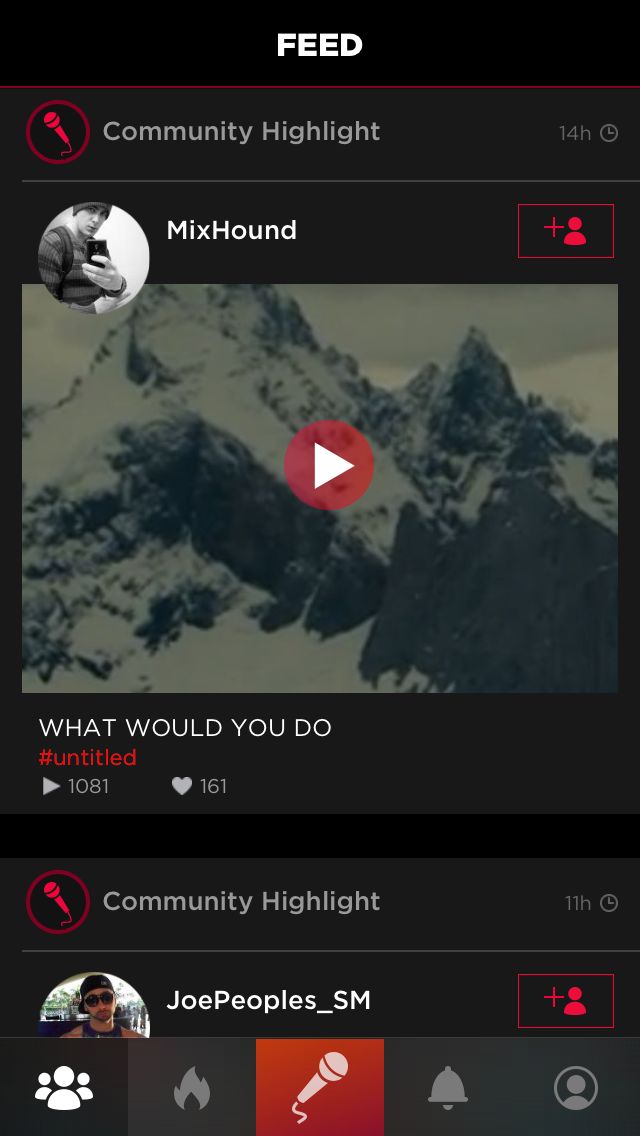
Task: Open the #untitled hashtag
Action: (88, 758)
